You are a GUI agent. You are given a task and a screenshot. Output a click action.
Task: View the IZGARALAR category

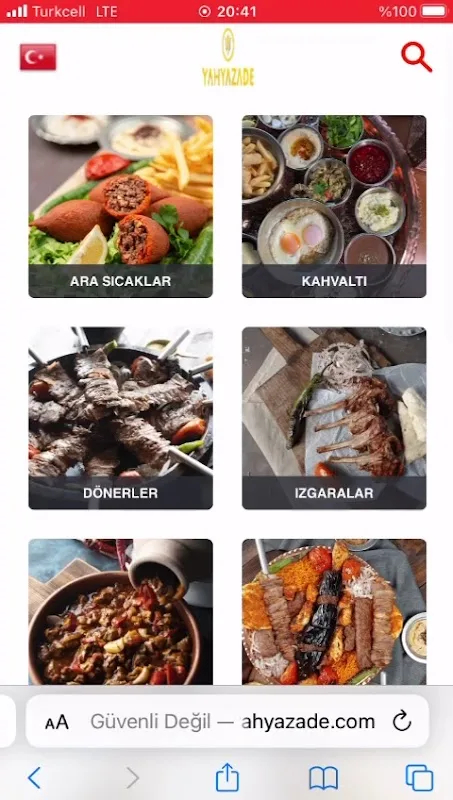pyautogui.click(x=334, y=418)
